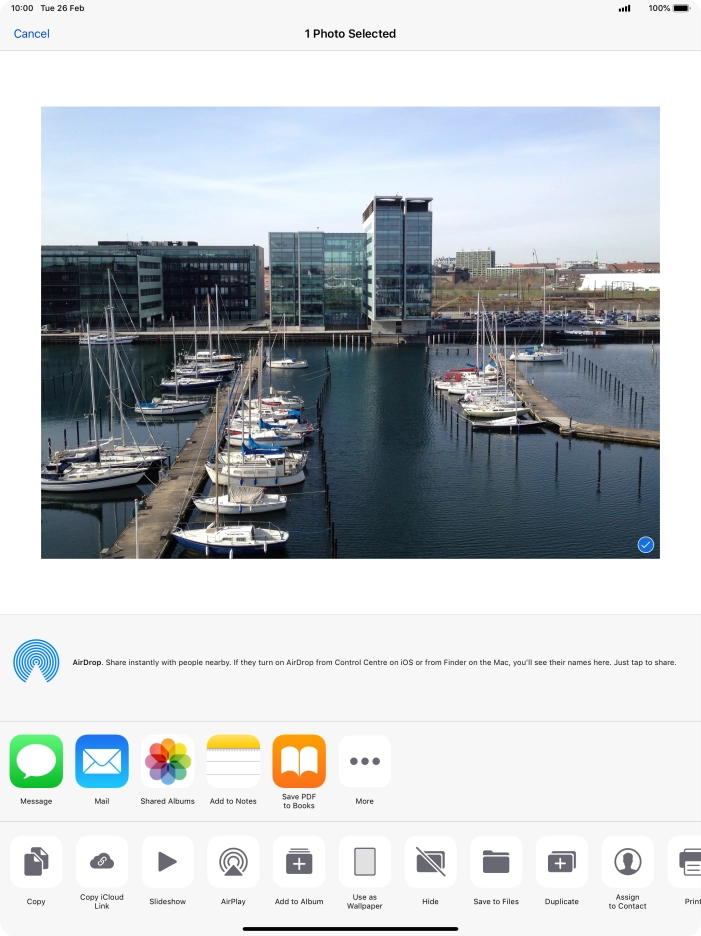Deselect the marina photo
The height and width of the screenshot is (936, 701).
[x=645, y=544]
